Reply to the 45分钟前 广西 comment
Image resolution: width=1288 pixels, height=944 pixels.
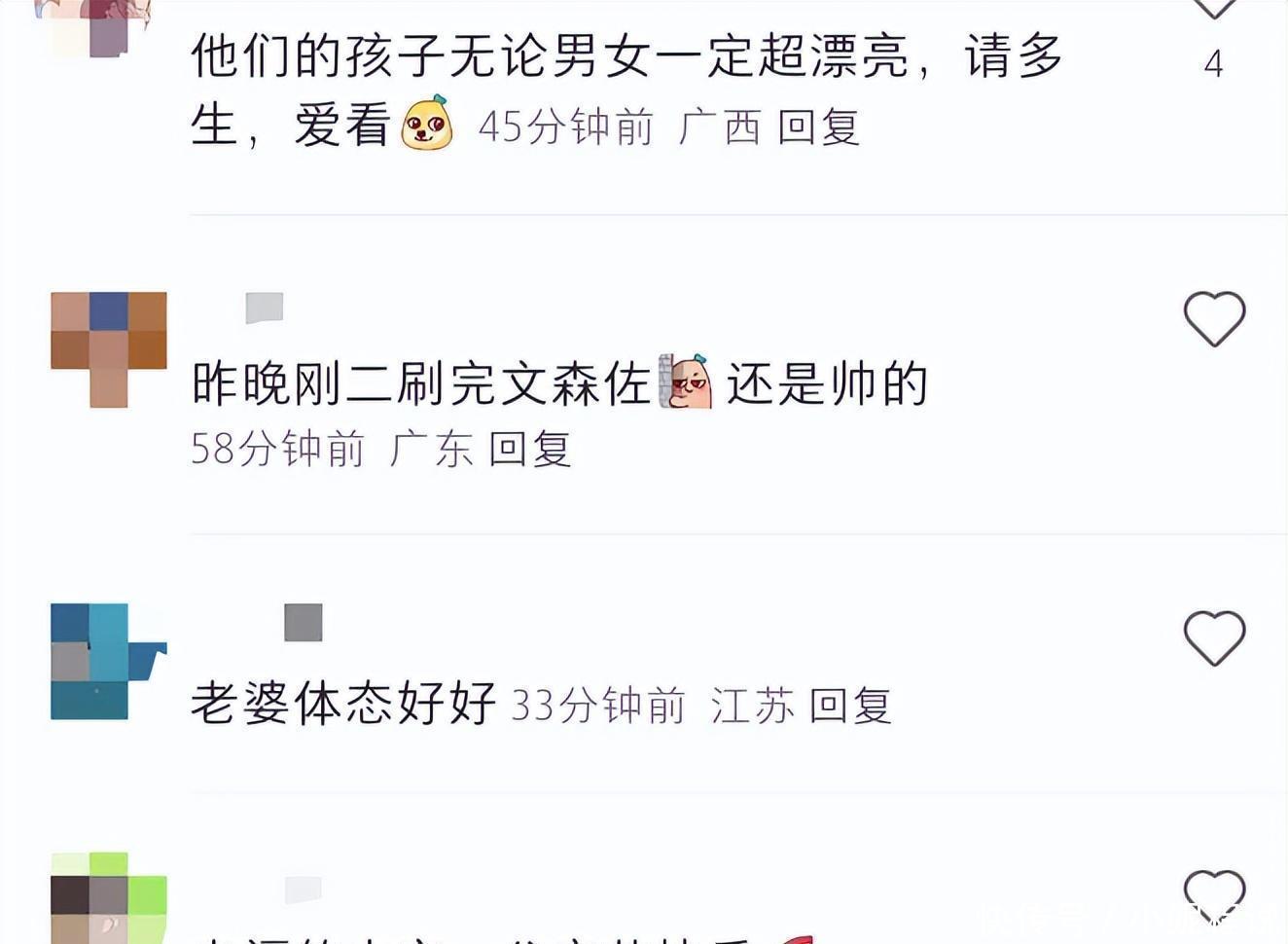coord(818,127)
